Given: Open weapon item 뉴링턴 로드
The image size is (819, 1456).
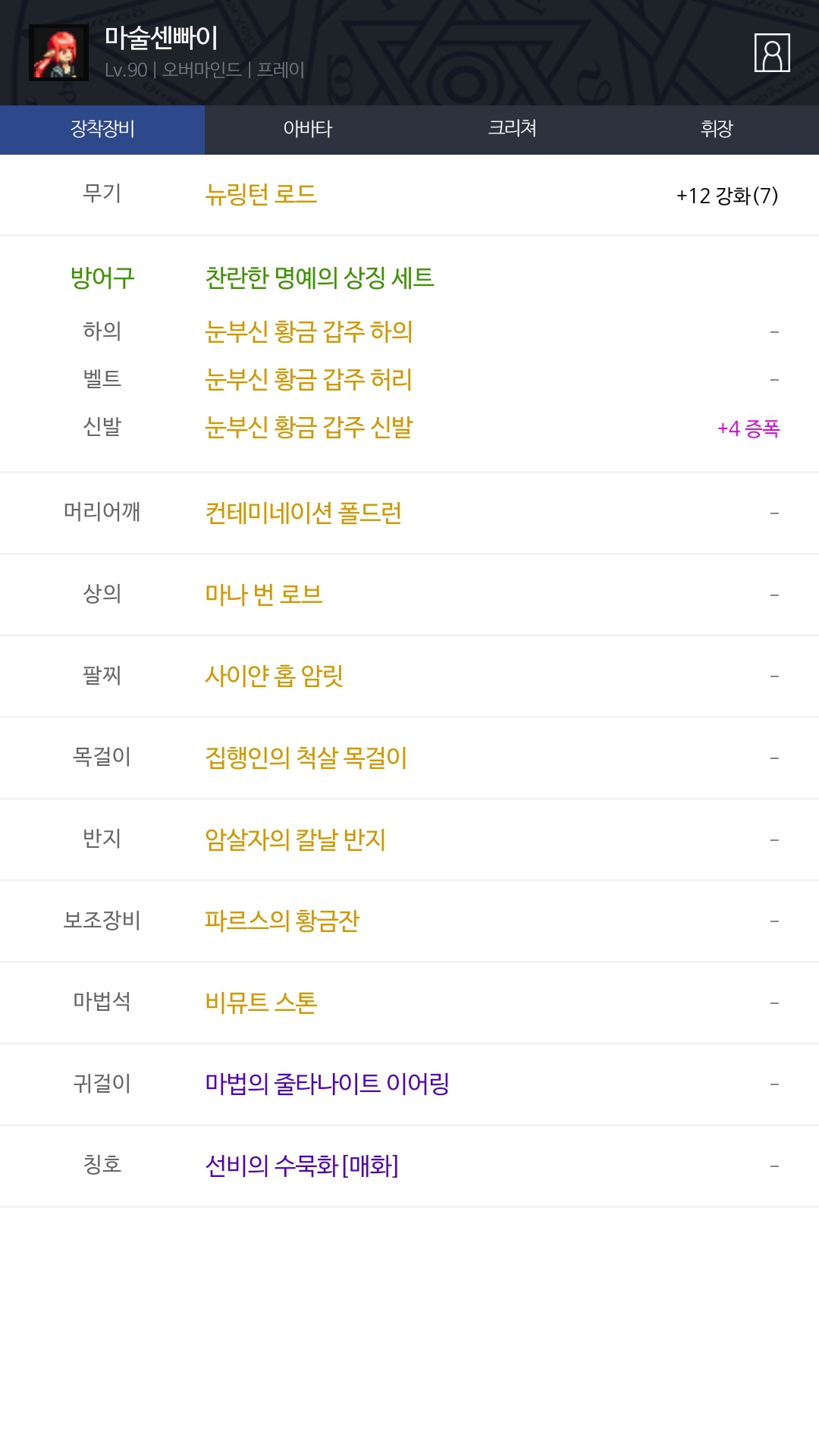Looking at the screenshot, I should 261,195.
